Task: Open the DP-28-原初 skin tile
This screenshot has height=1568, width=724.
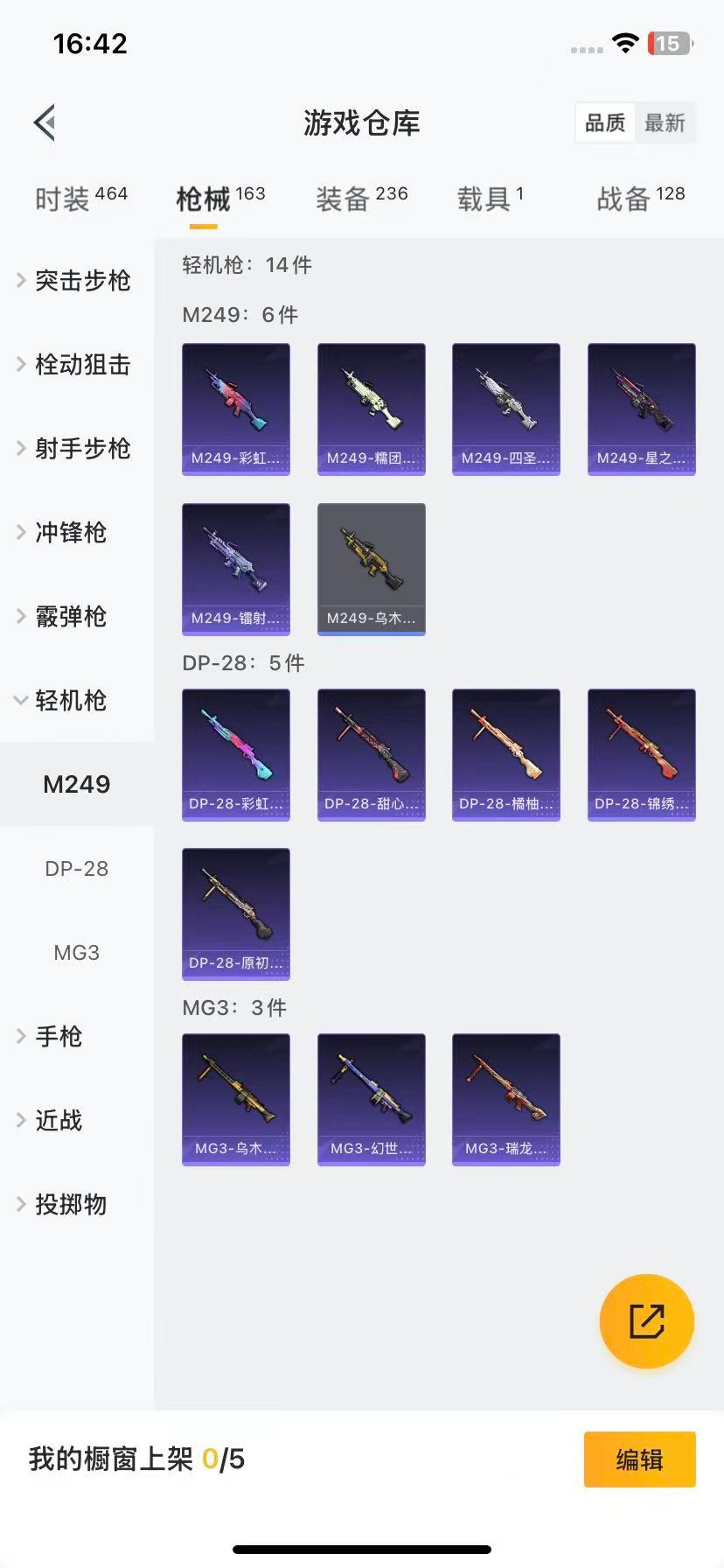Action: [236, 913]
